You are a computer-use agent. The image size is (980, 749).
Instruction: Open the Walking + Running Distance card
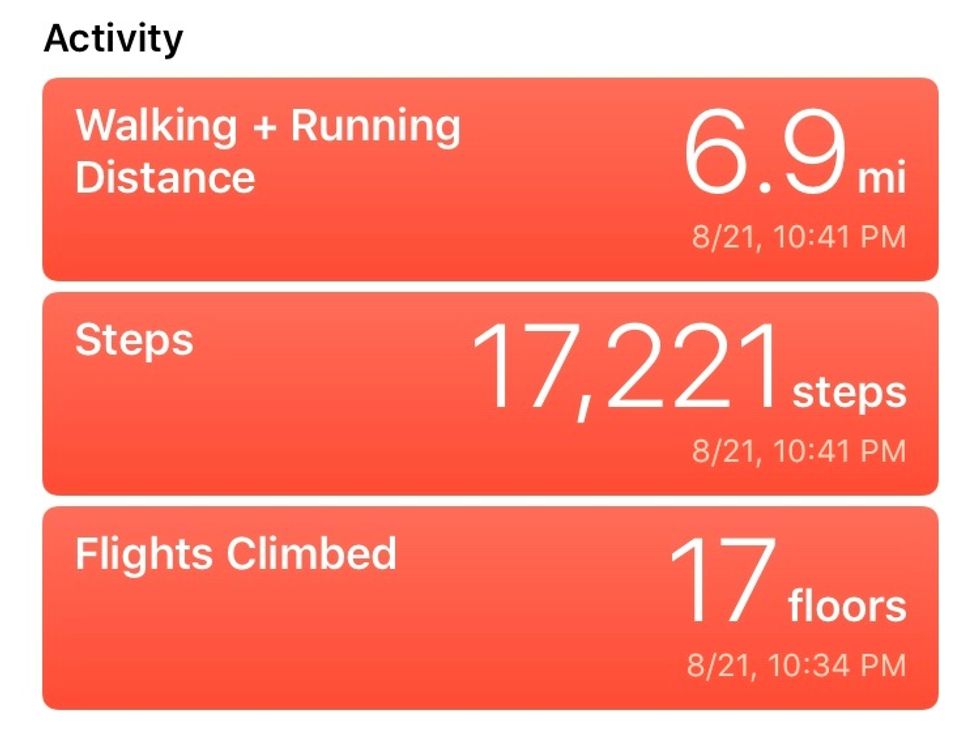(490, 180)
